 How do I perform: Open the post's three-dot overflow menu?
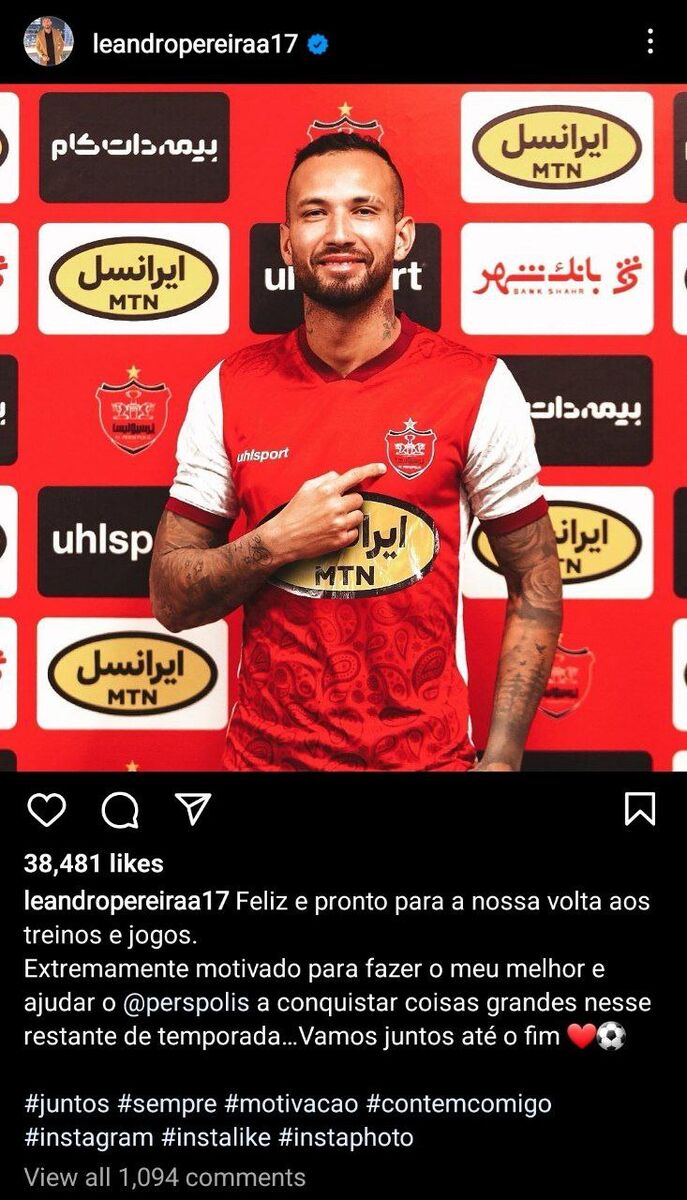coord(650,42)
